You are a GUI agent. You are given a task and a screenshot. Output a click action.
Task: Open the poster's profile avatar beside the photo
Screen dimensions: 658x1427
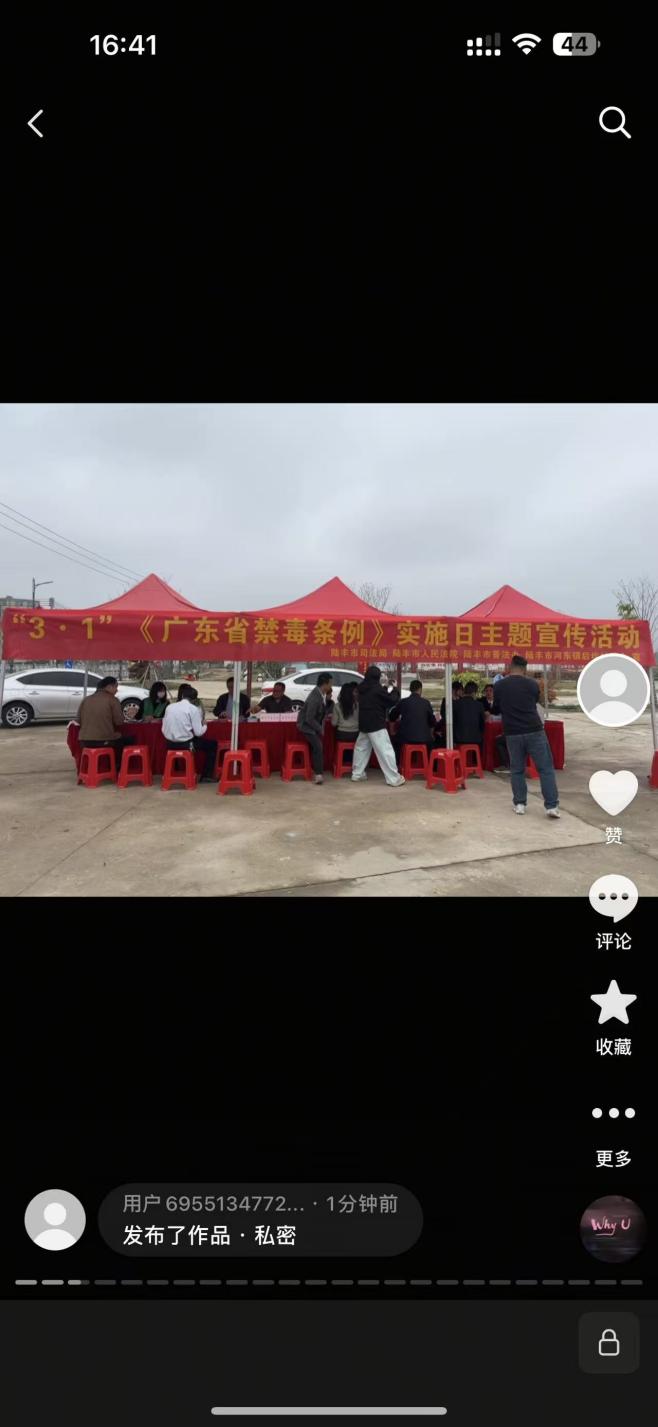pyautogui.click(x=613, y=690)
